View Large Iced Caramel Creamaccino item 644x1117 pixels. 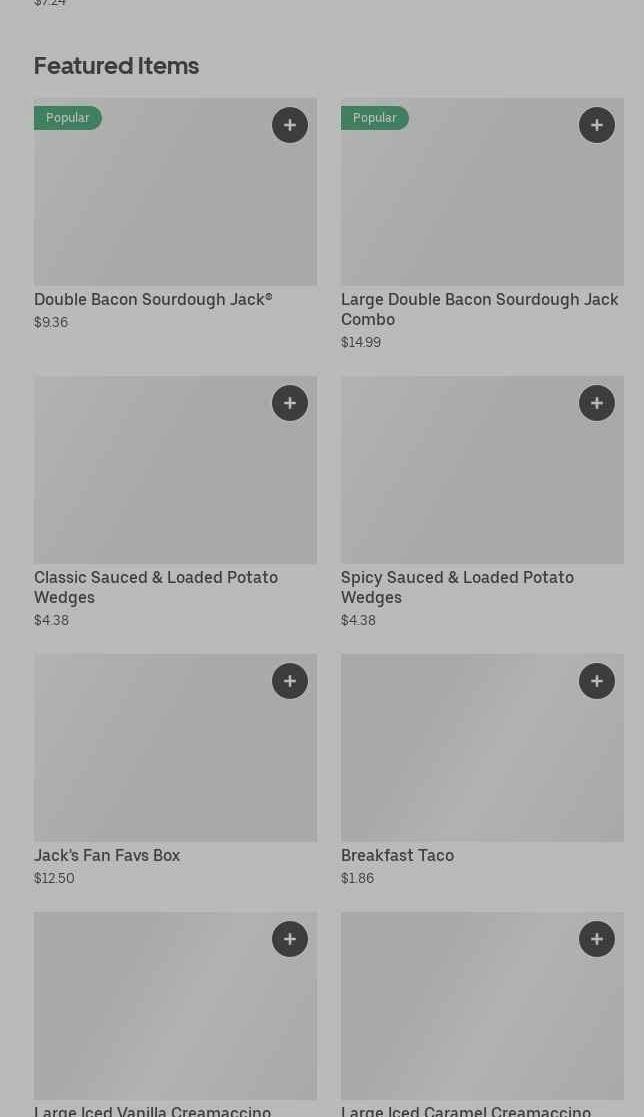465,1110
